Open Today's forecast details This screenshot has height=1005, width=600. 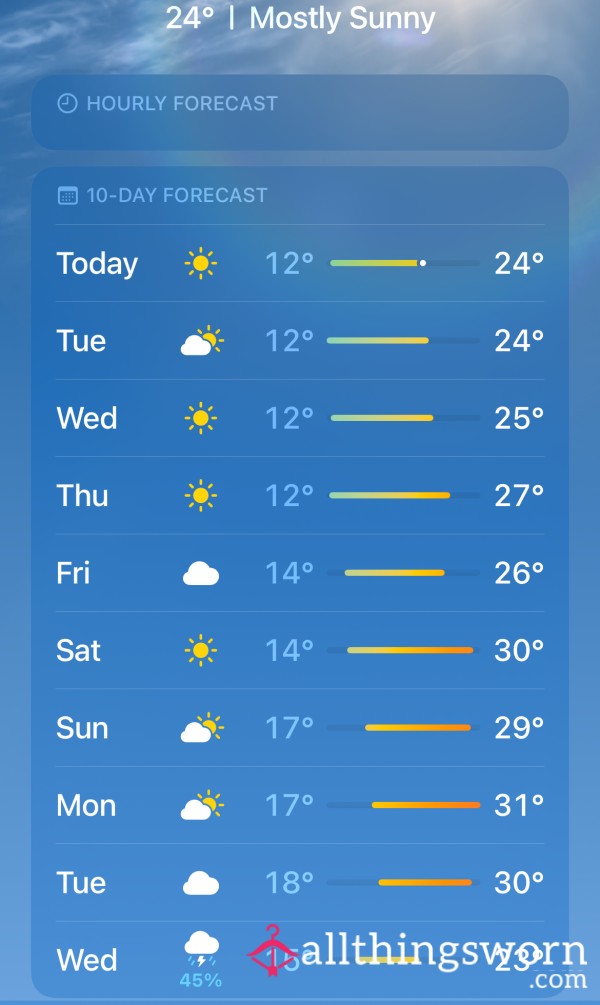(300, 263)
